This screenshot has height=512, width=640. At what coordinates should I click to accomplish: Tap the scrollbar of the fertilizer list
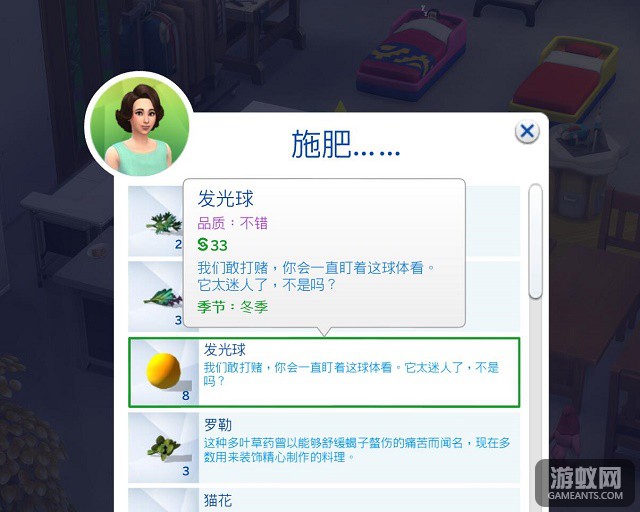coord(536,241)
